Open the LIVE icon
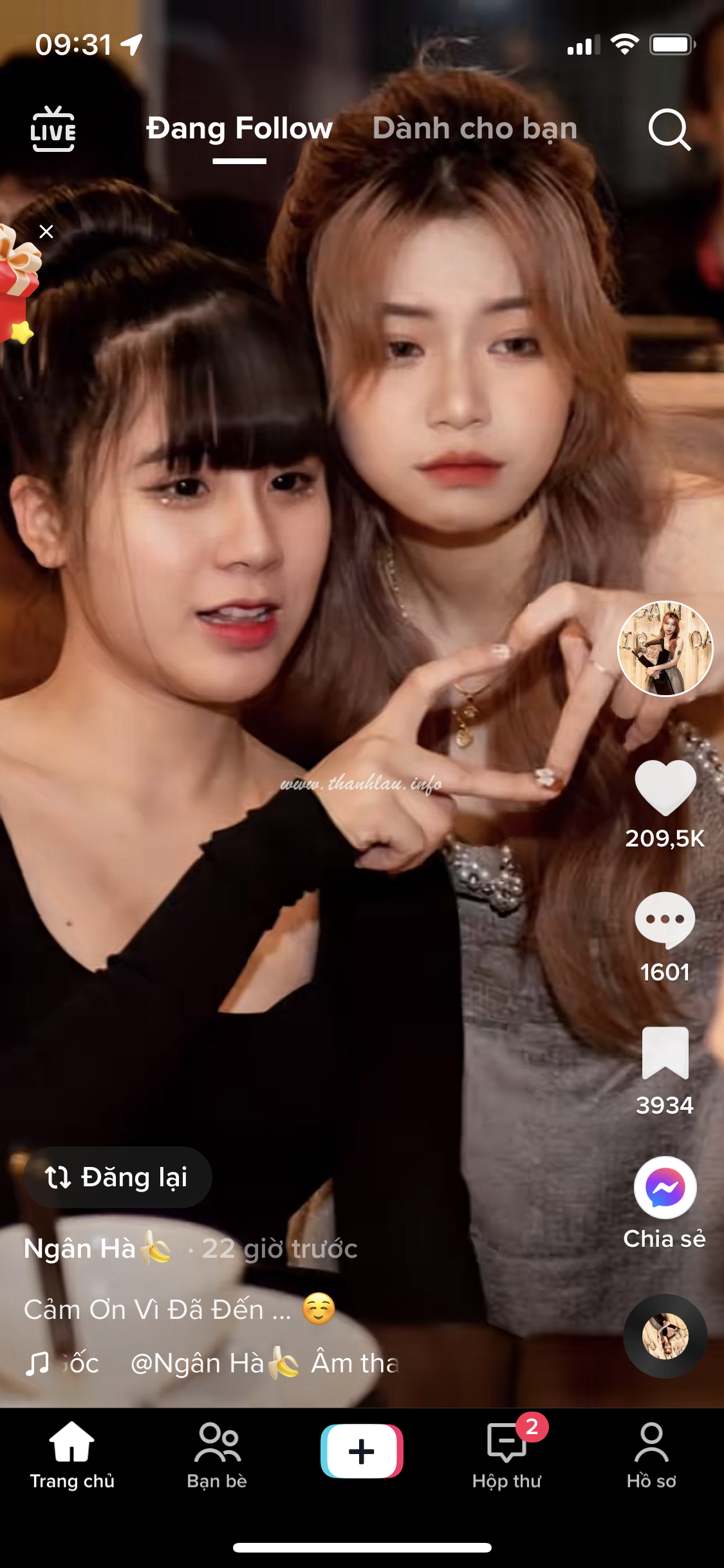724x1568 pixels. [53, 129]
